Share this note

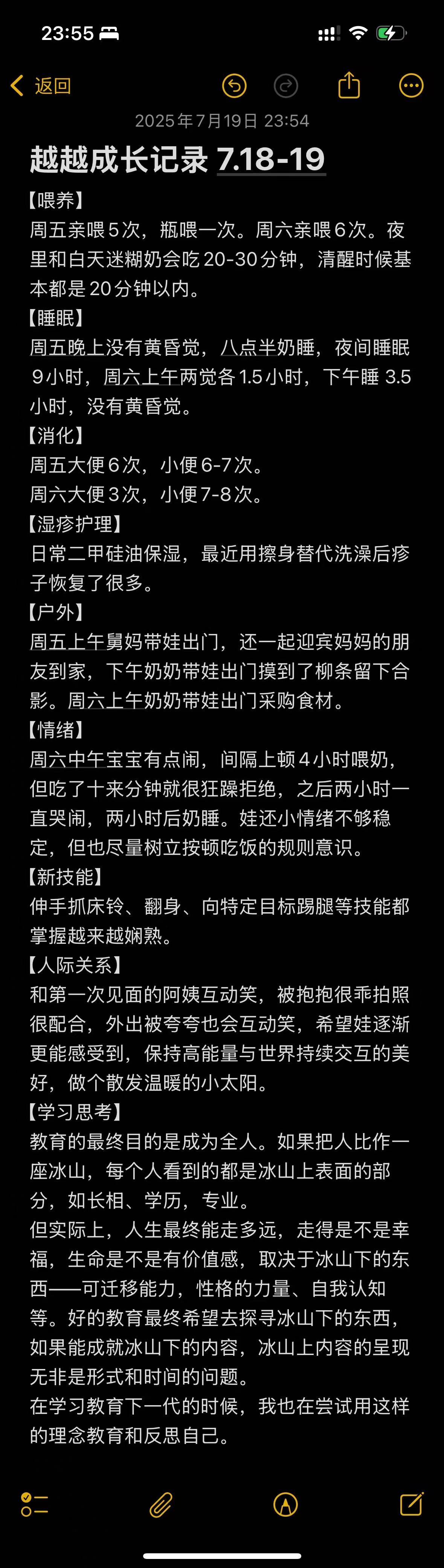(349, 85)
